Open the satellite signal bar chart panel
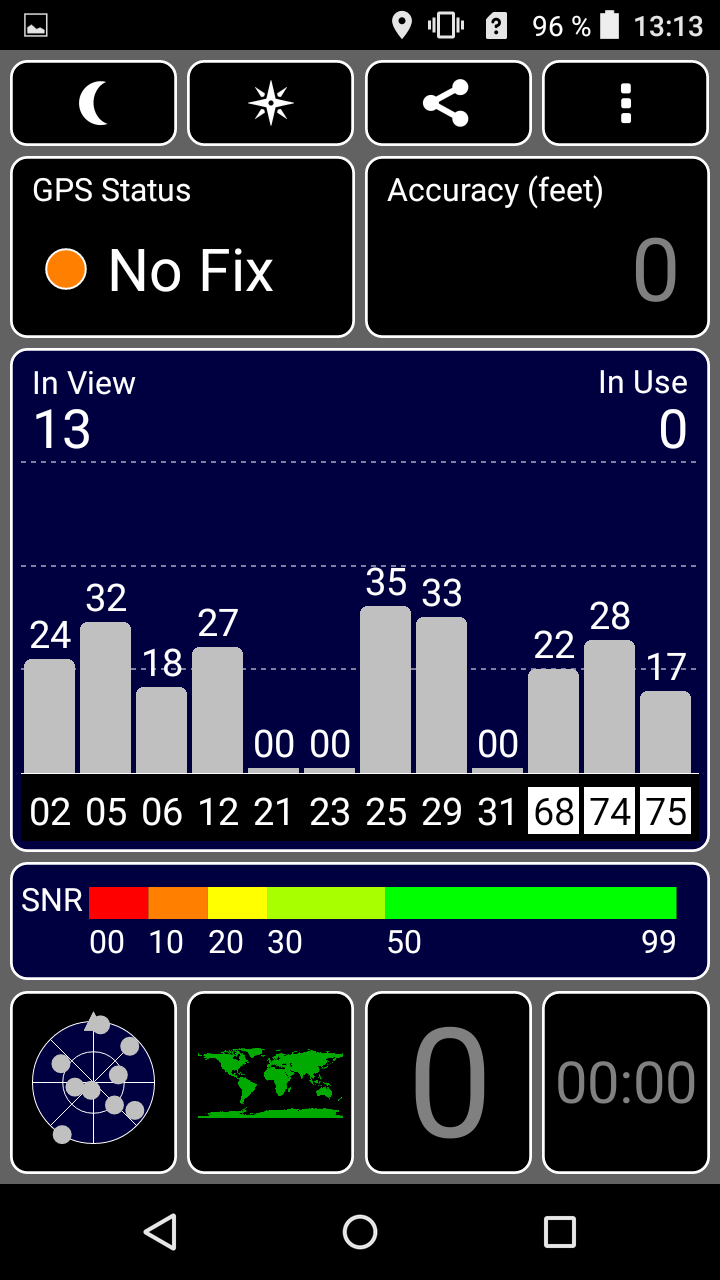The height and width of the screenshot is (1280, 720). pos(359,600)
